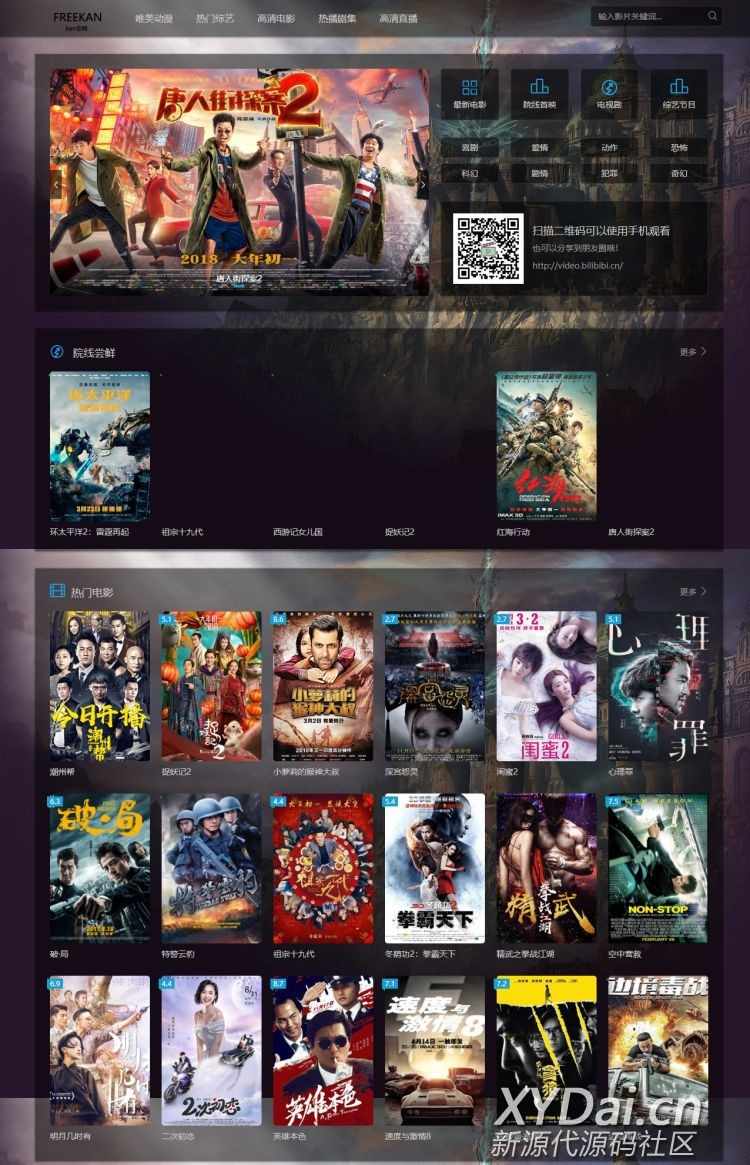Screen dimensions: 750x1165
Task: Select the 科幻 genre chip
Action: point(470,173)
